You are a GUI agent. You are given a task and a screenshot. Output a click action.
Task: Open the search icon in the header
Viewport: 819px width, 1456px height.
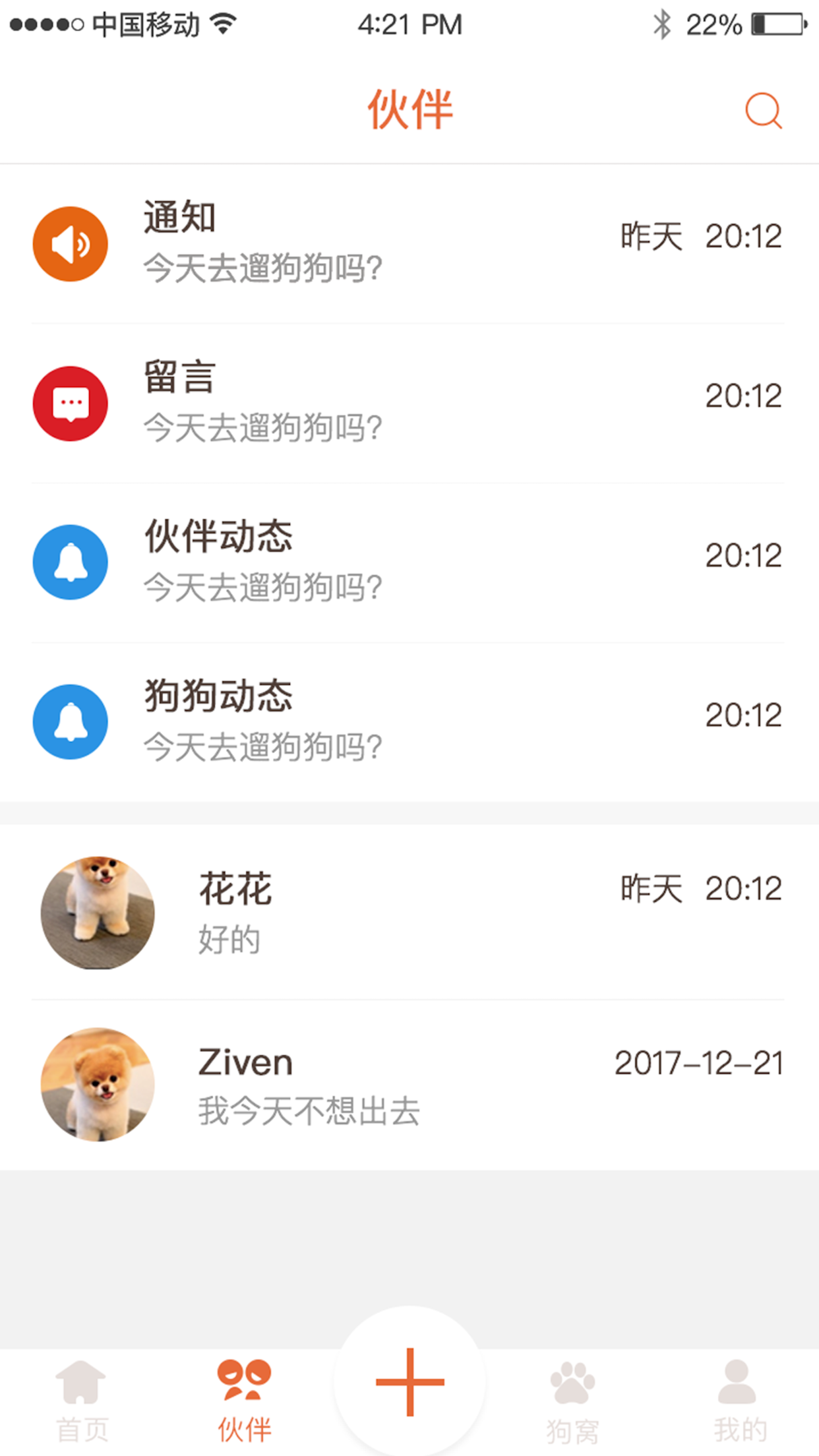[763, 111]
